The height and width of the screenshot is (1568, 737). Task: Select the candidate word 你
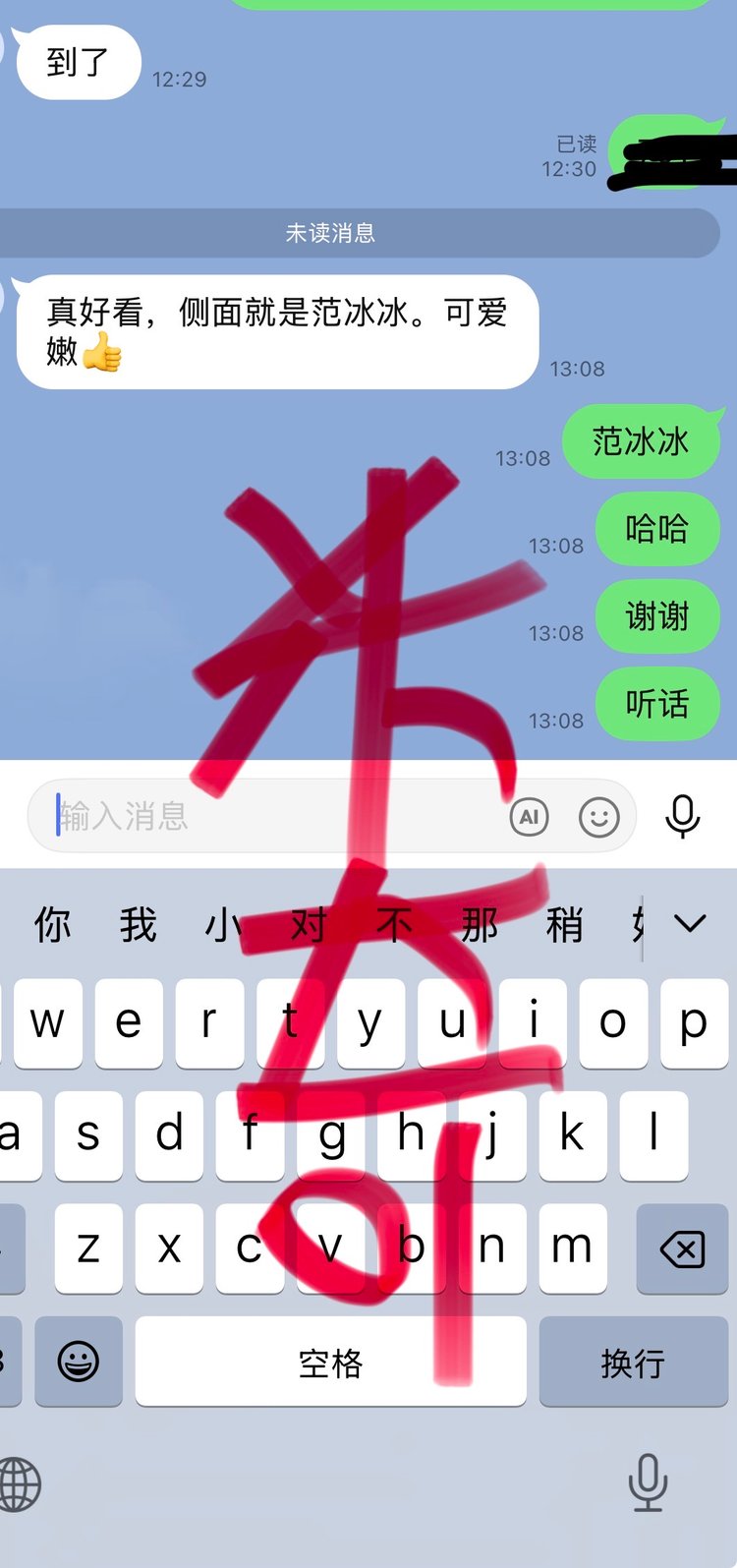click(52, 925)
